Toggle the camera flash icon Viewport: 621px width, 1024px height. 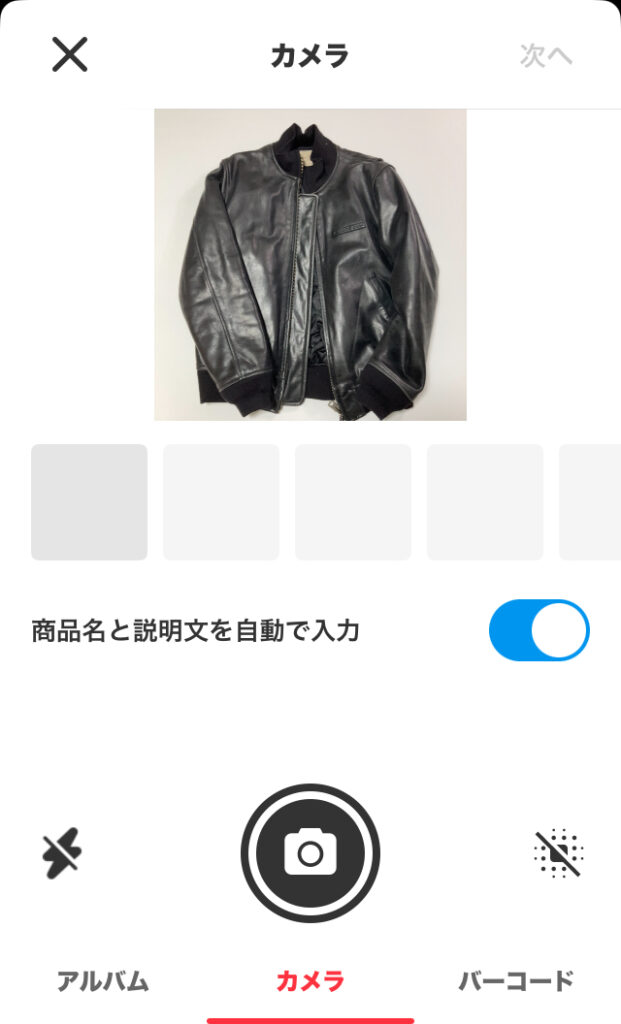pos(62,854)
